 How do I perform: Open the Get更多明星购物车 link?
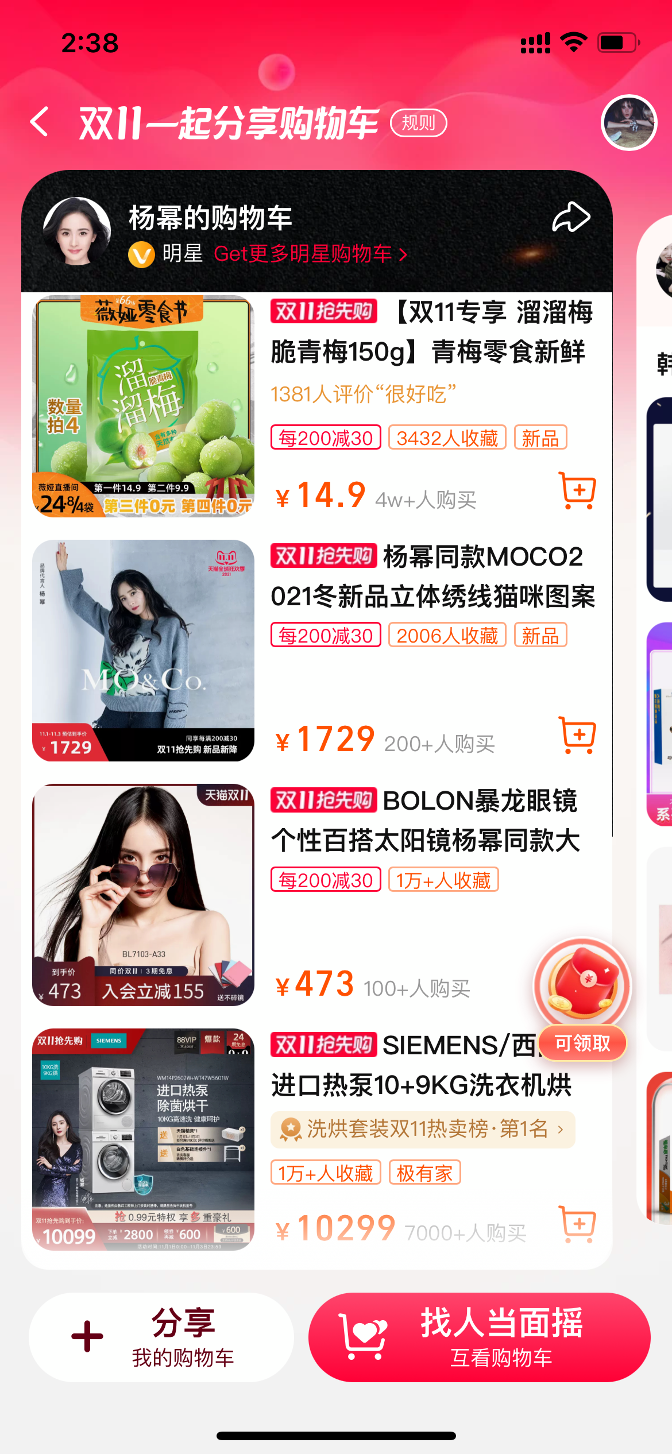pos(310,254)
